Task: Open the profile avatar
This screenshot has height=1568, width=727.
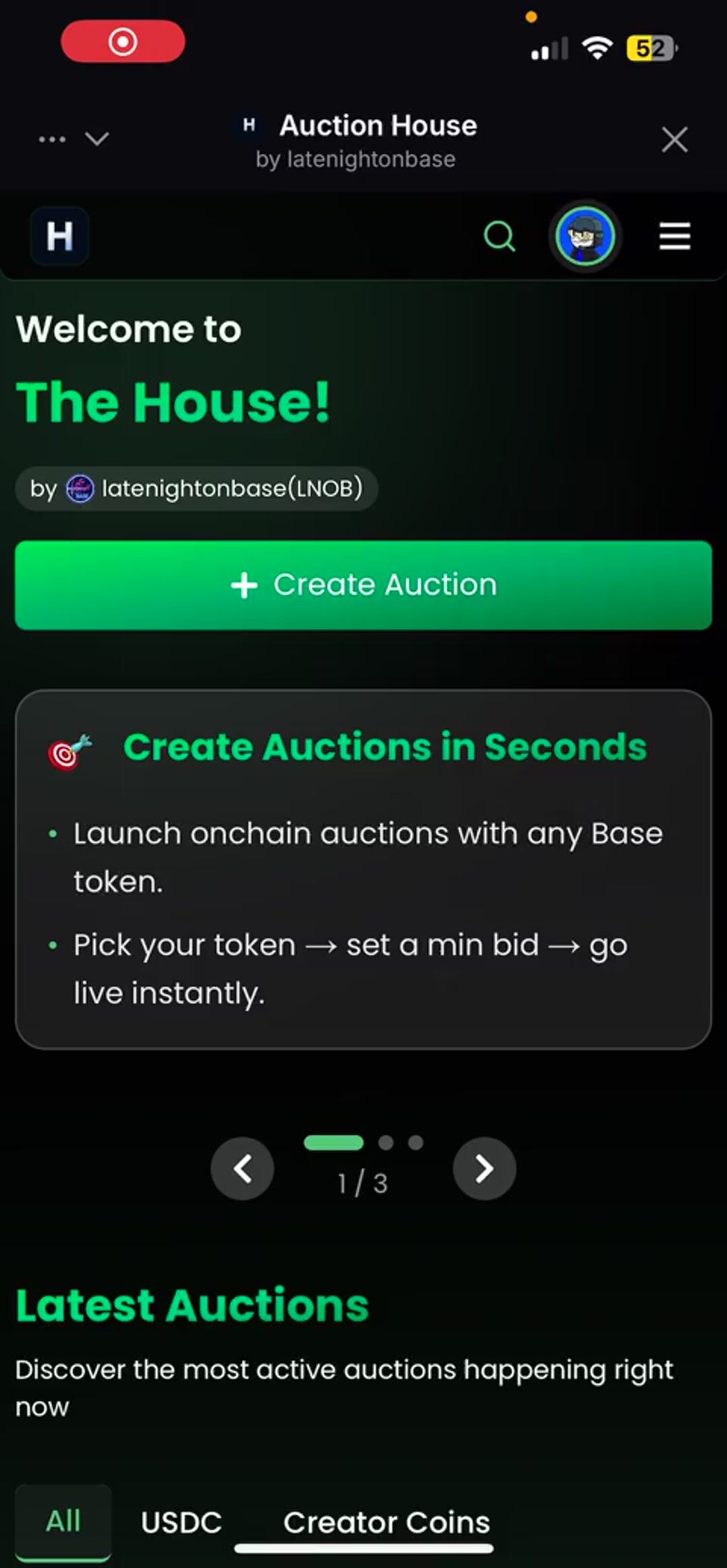Action: (585, 236)
